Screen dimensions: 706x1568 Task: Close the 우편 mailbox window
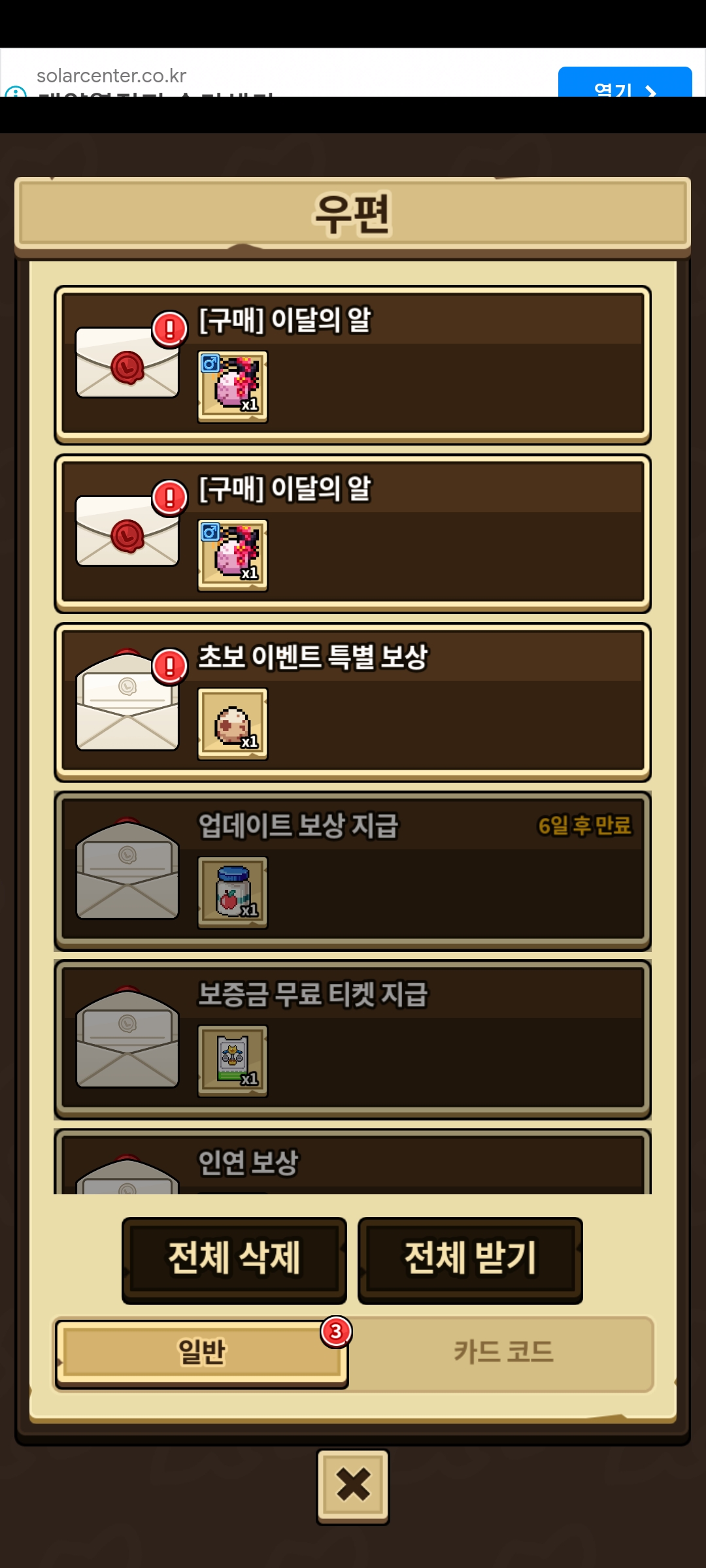point(353,1486)
